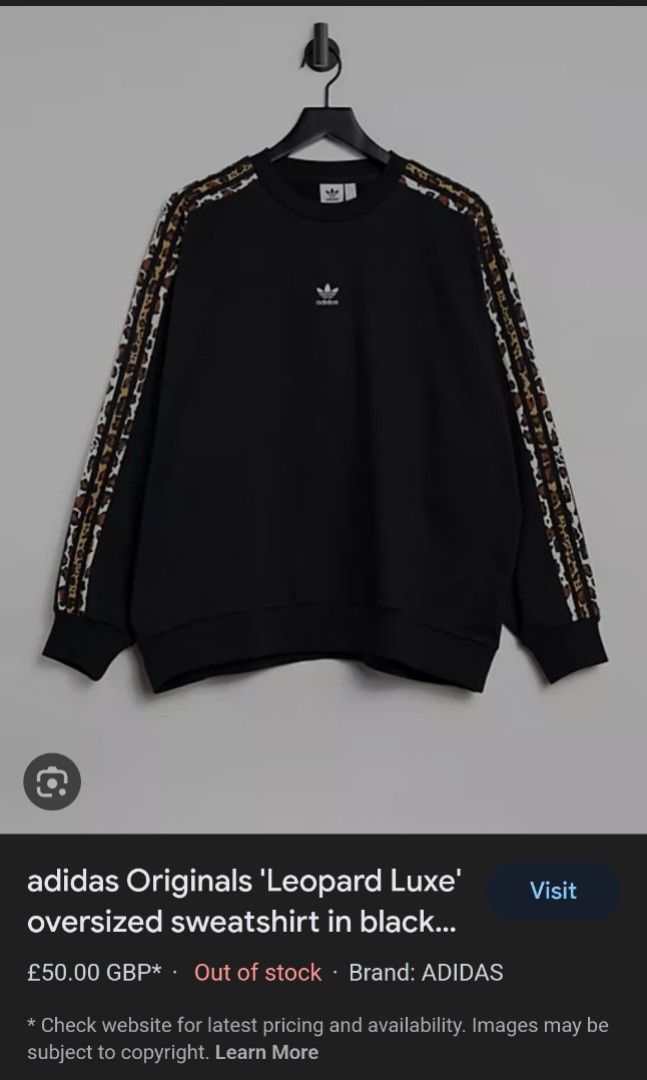The image size is (647, 1080).
Task: Tap the Visit button
Action: click(553, 891)
